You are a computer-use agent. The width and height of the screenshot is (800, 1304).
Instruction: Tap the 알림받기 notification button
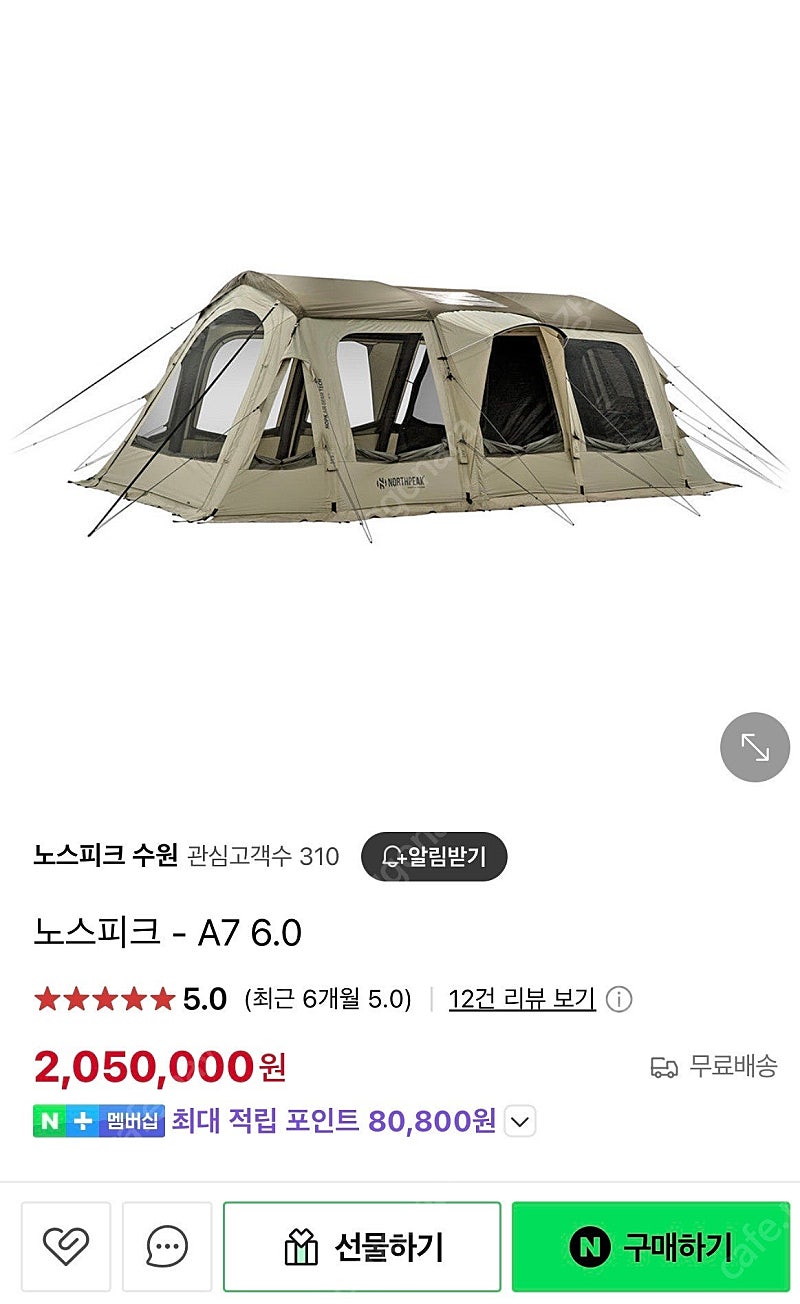tap(434, 857)
